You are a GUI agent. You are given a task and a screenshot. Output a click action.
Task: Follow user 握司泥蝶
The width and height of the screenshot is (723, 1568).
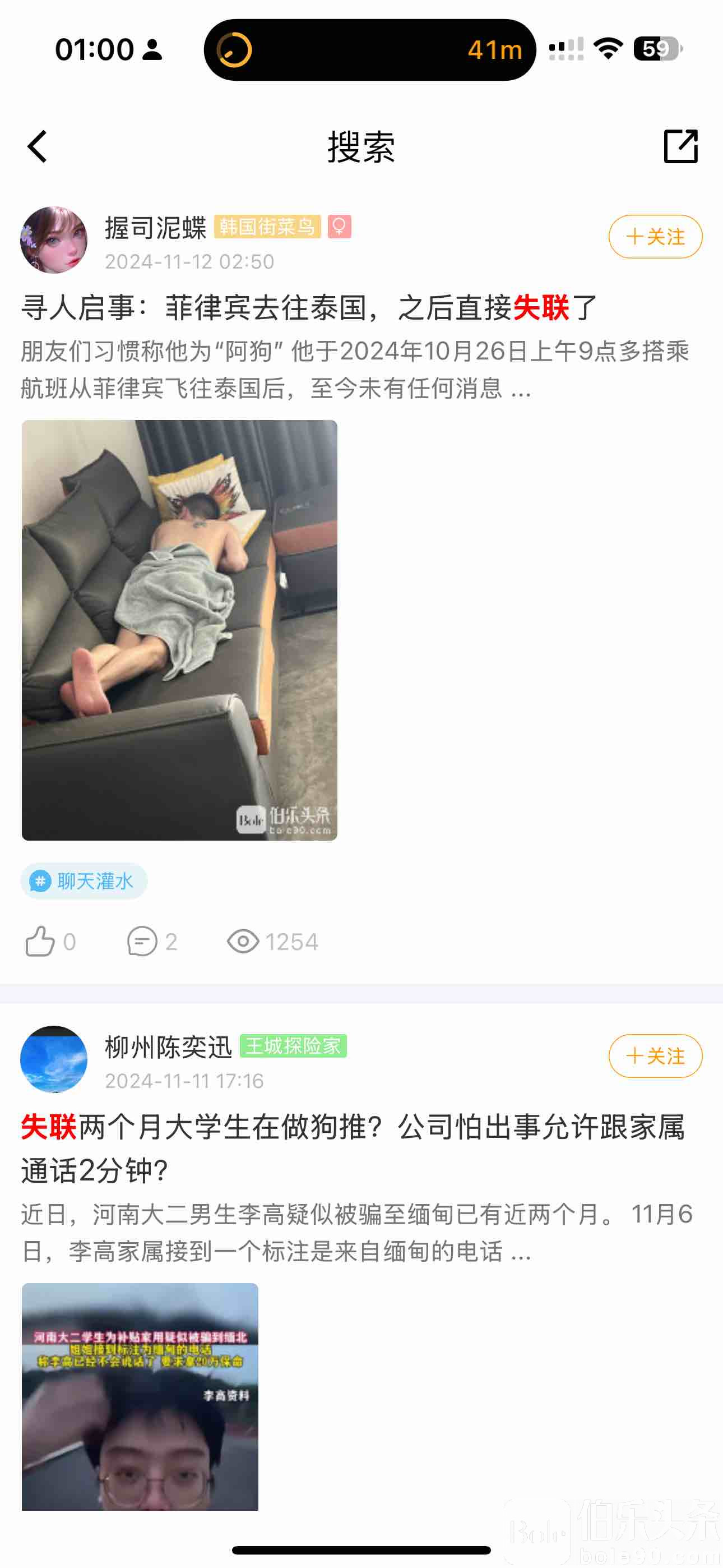(655, 237)
